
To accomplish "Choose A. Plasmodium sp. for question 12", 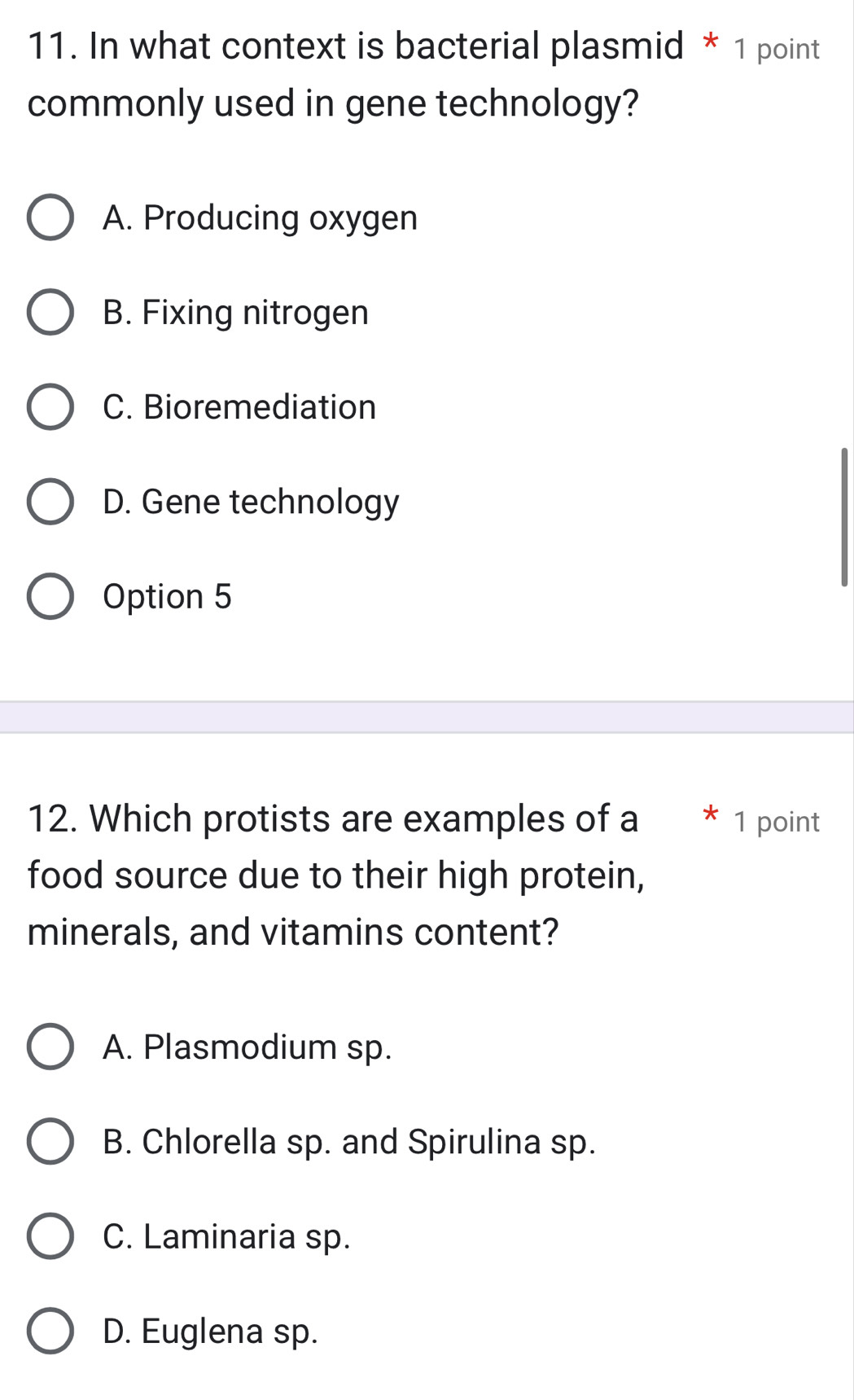I will click(x=50, y=1047).
